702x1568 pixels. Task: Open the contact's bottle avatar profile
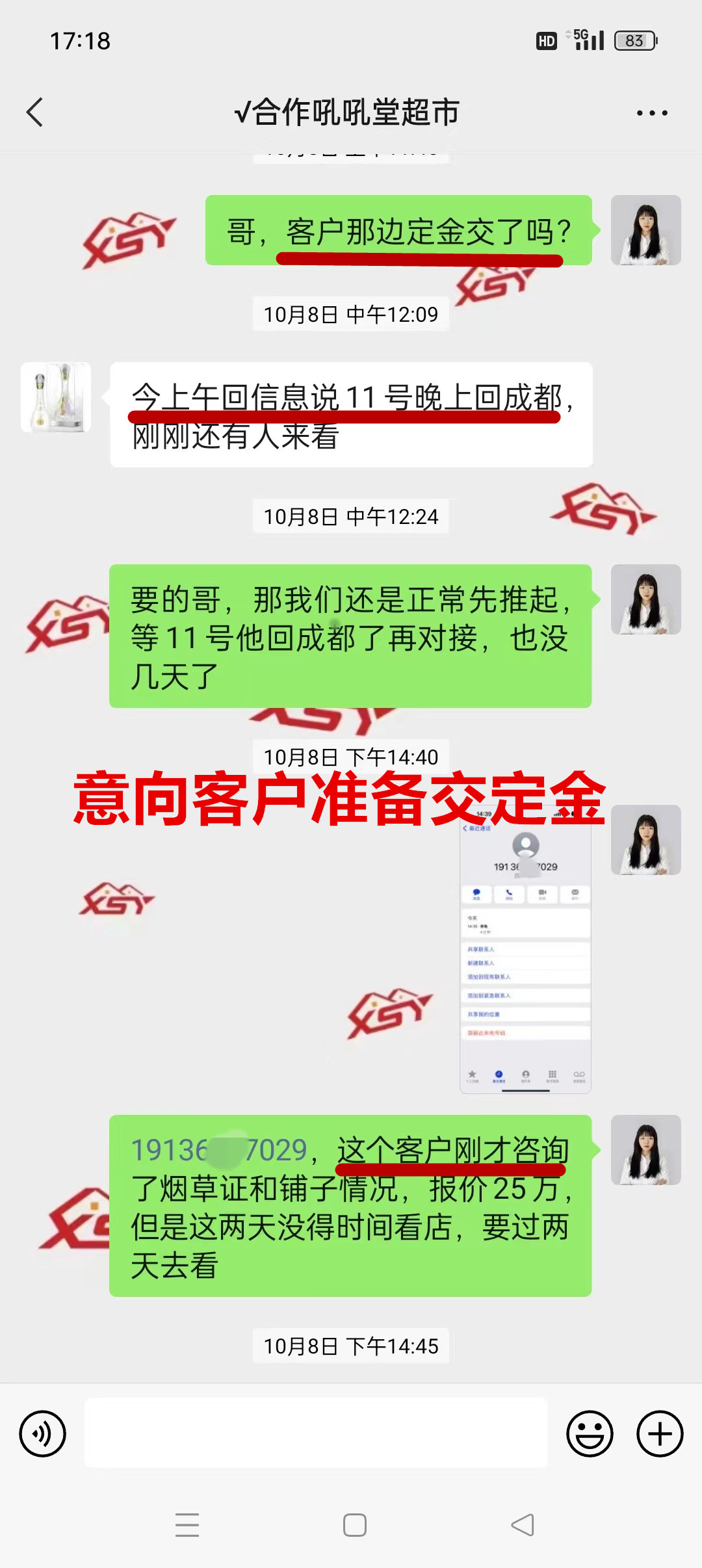tap(56, 397)
